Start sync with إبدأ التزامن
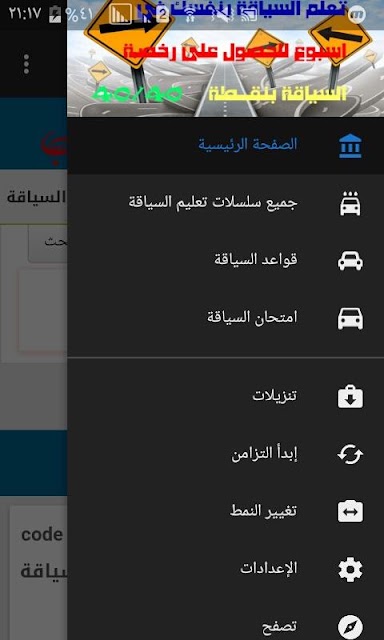This screenshot has width=384, height=640. (x=225, y=454)
